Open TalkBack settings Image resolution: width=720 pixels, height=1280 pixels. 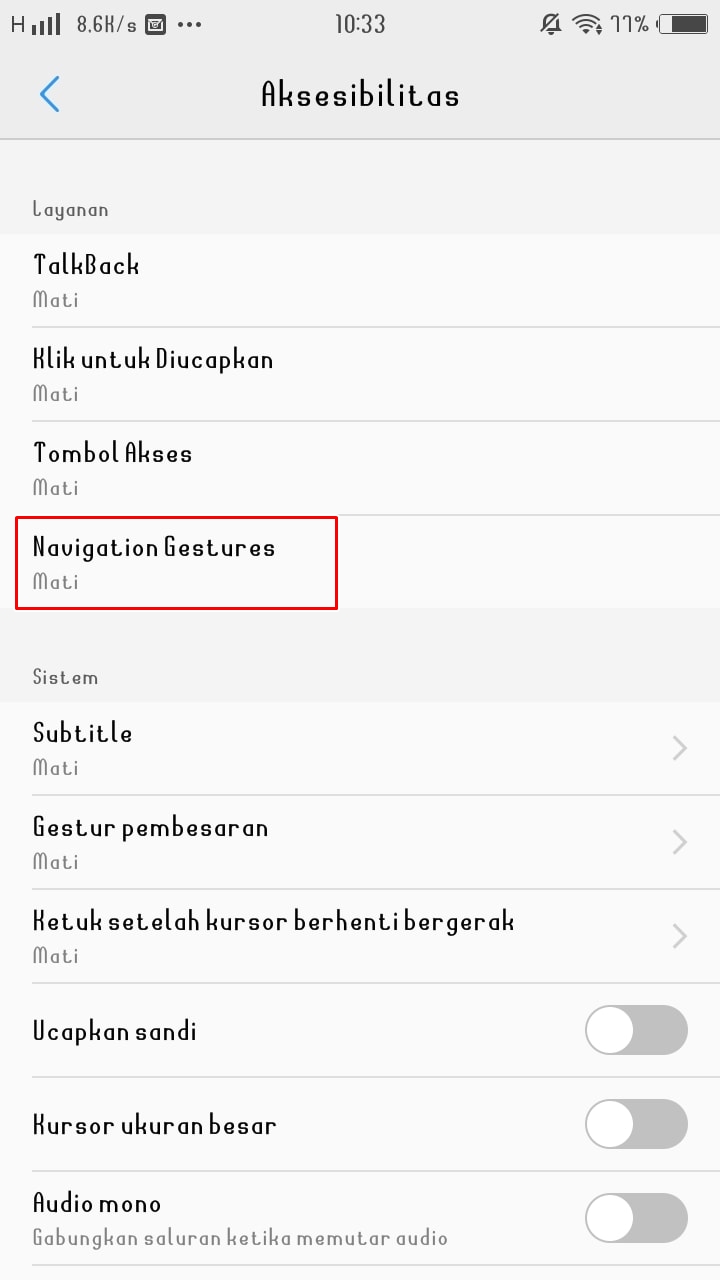coord(360,281)
